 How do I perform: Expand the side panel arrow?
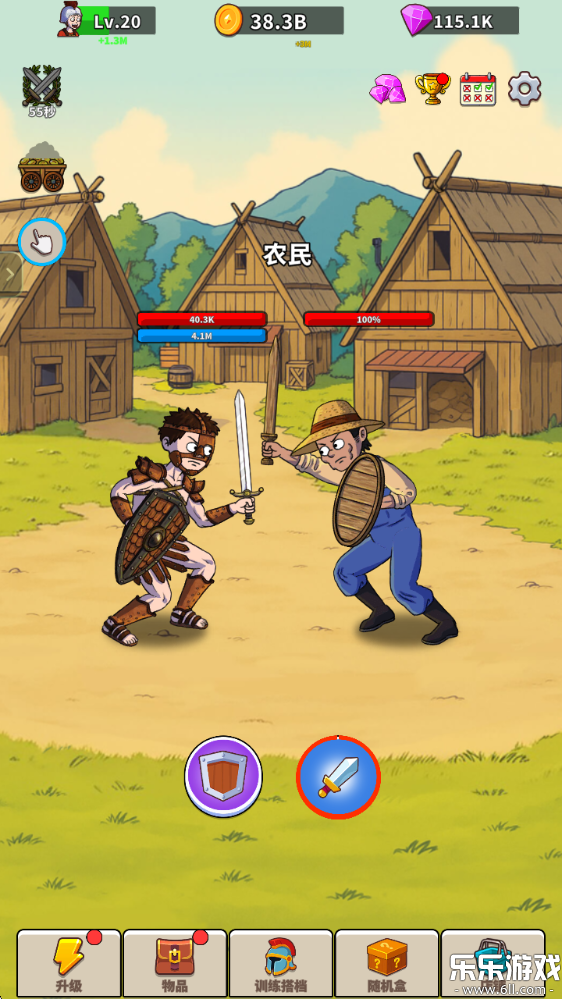click(x=10, y=273)
